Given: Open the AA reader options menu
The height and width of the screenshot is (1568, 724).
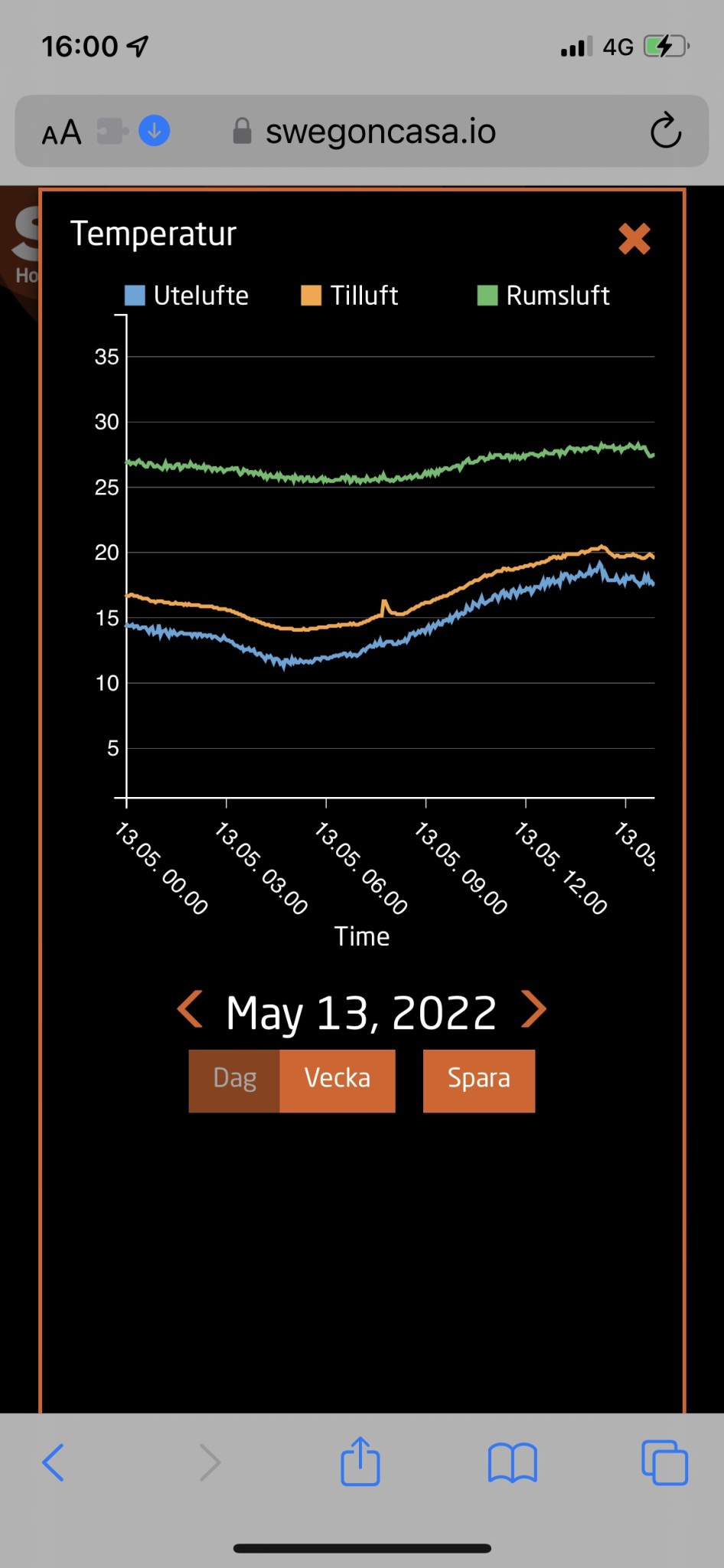Looking at the screenshot, I should tap(61, 132).
